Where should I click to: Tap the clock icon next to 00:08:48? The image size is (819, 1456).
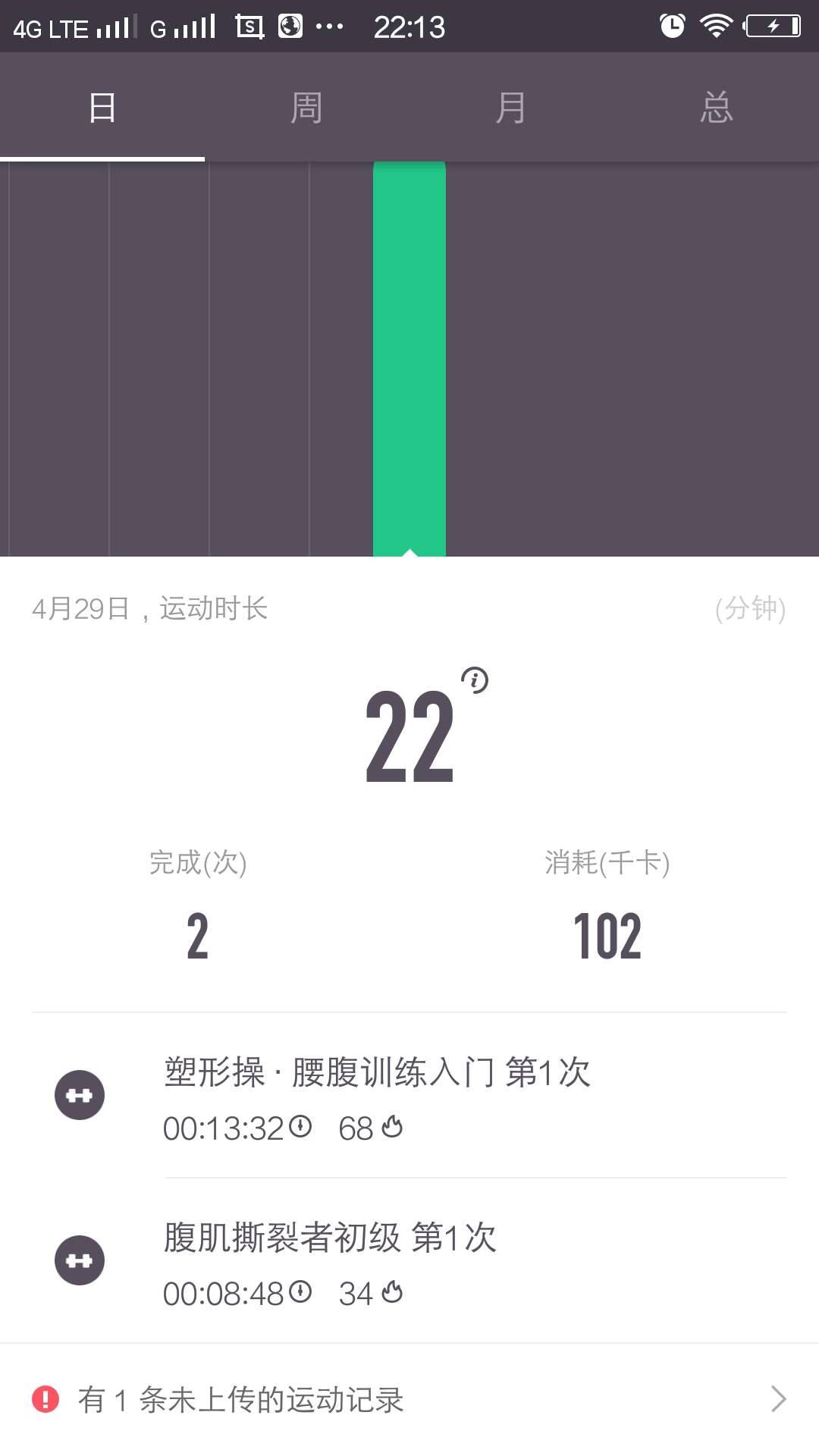tap(299, 1293)
